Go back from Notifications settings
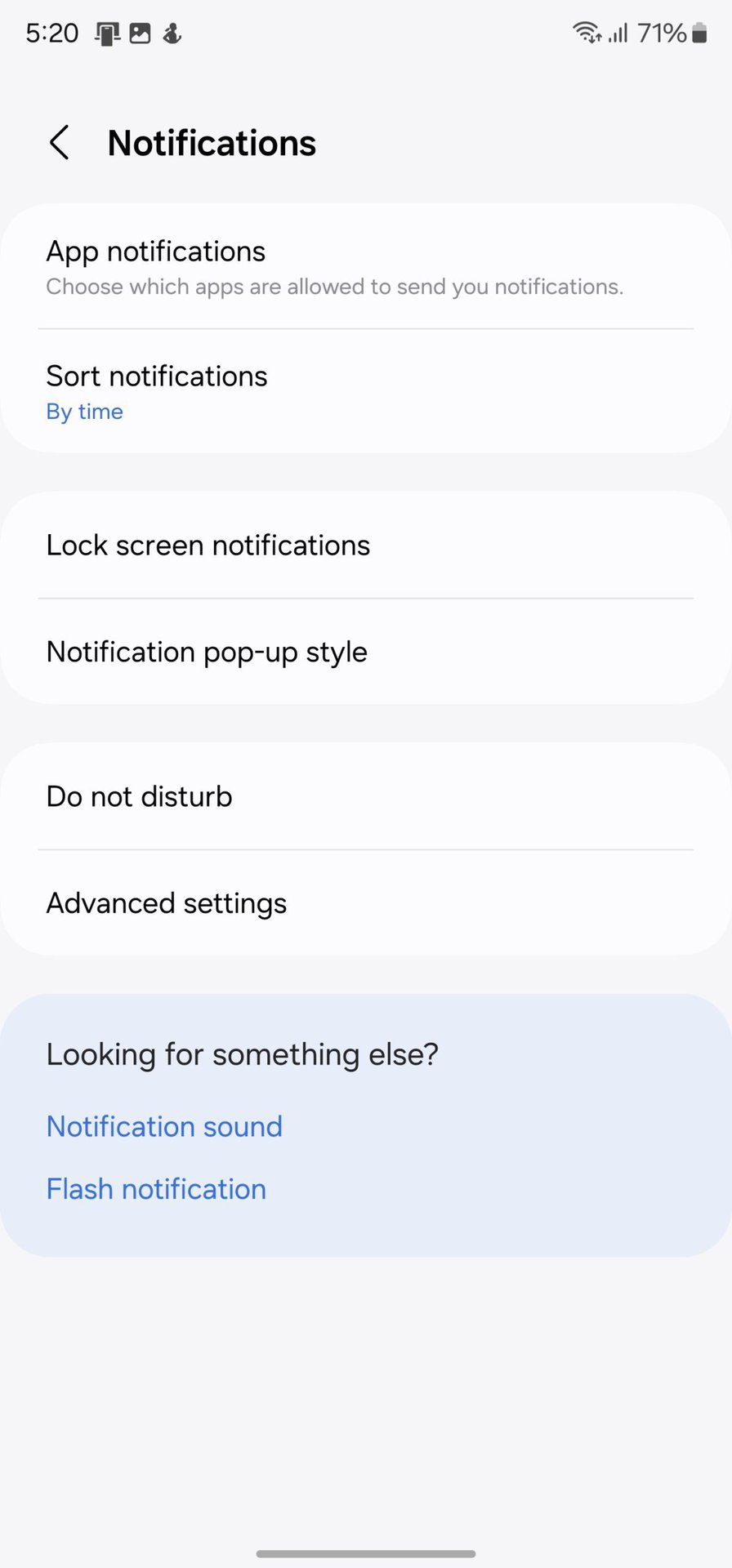Viewport: 732px width, 1568px height. click(59, 143)
